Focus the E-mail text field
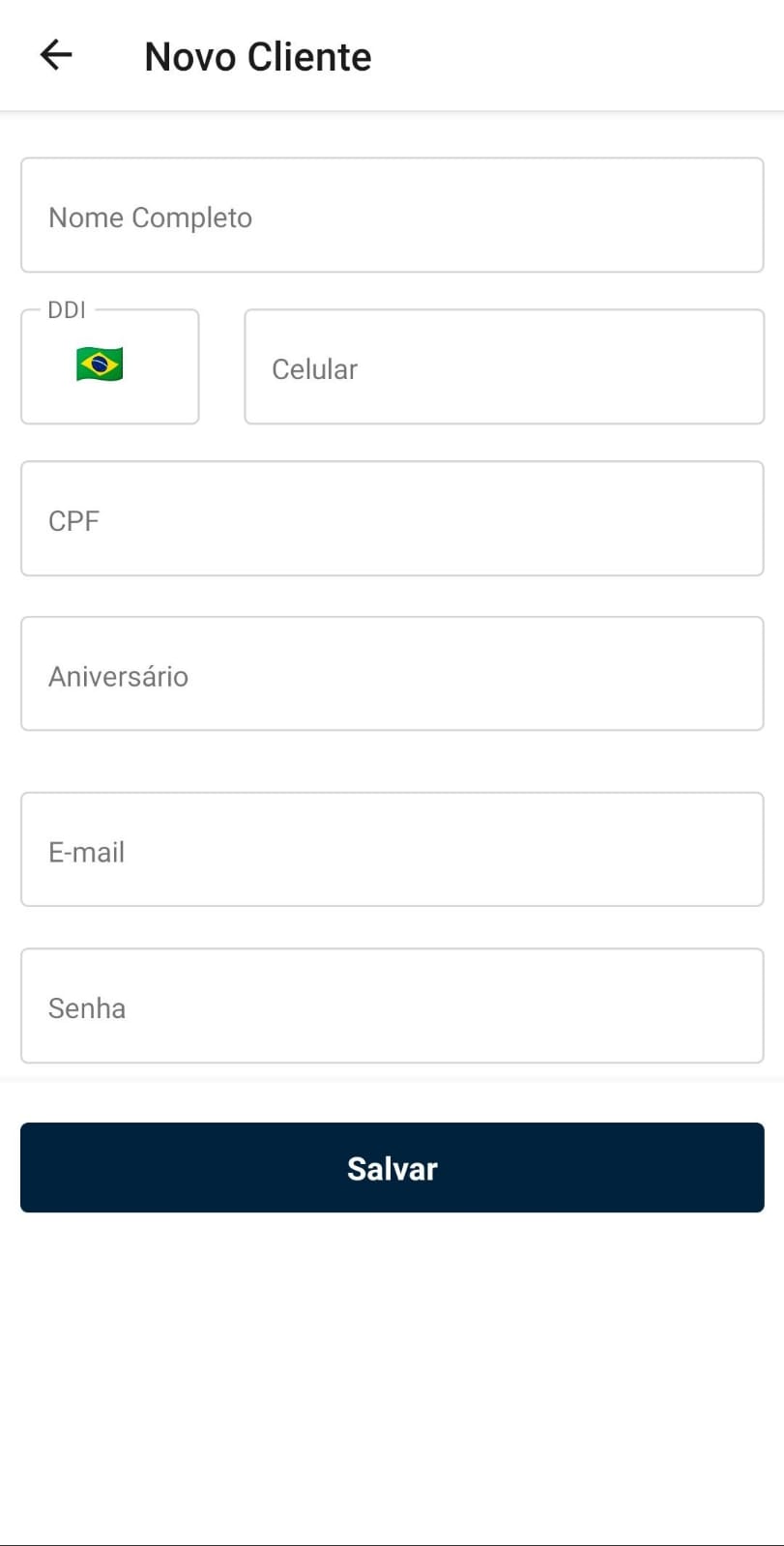Screen dimensions: 784x1546 coord(392,850)
